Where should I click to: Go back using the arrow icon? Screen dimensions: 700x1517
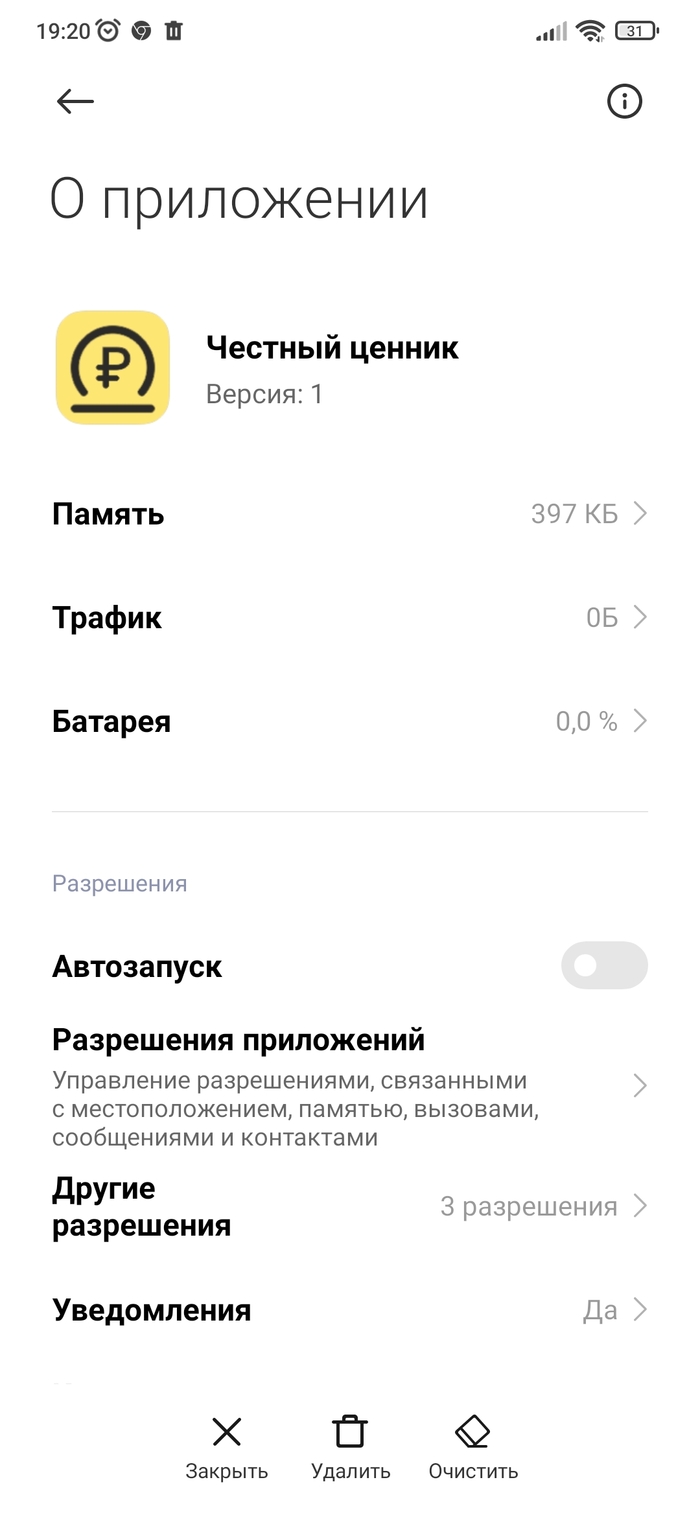click(x=75, y=101)
